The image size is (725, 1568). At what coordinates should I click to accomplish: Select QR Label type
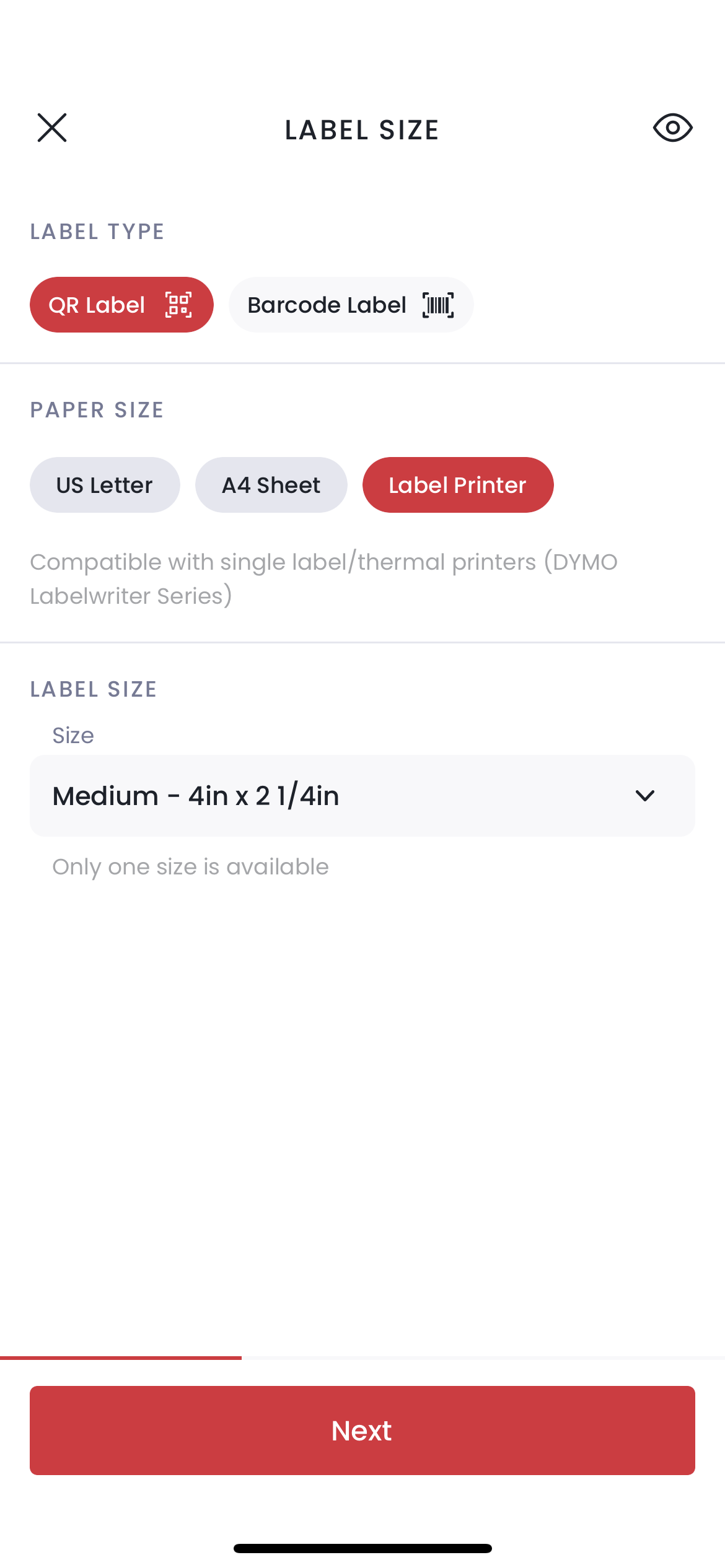click(121, 305)
